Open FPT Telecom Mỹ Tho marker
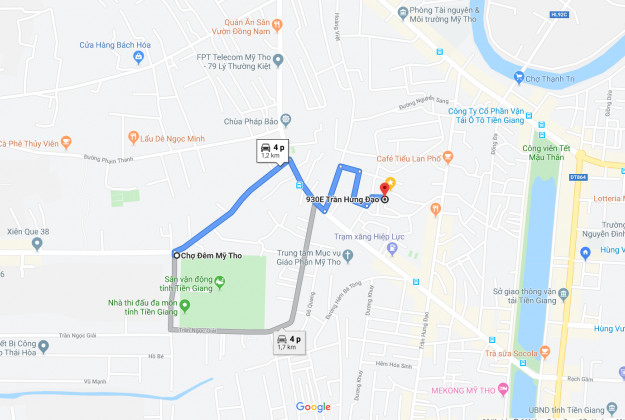Image resolution: width=625 pixels, height=420 pixels. pos(279,59)
